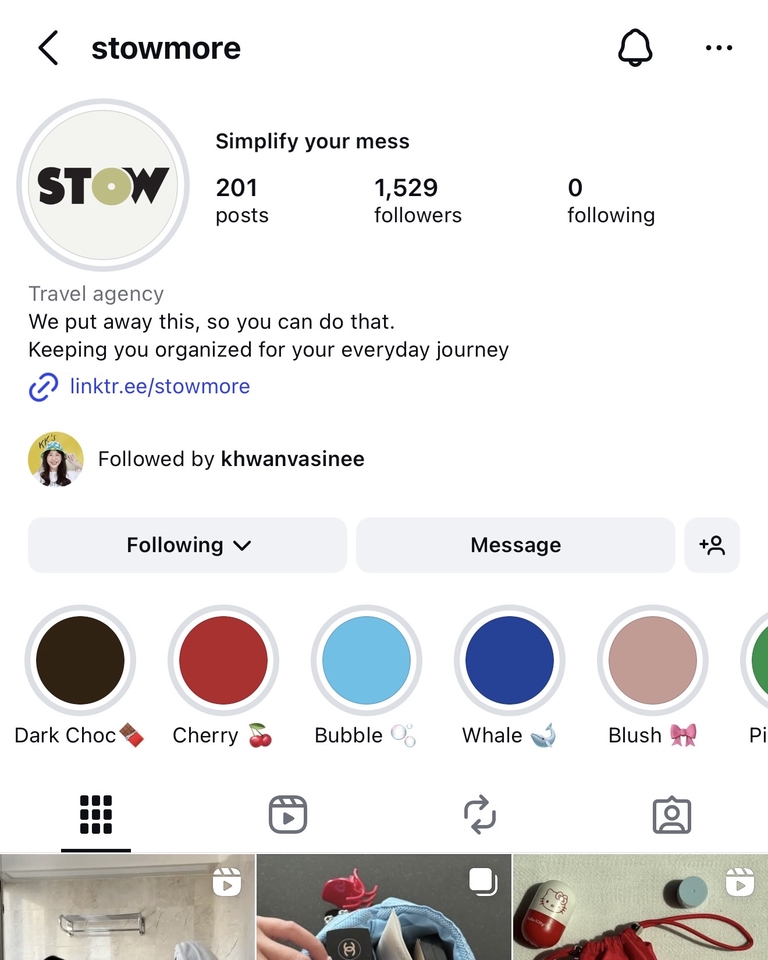Open the Hello Kitty reel thumbnail
Screen dimensions: 768x960
pyautogui.click(x=640, y=910)
